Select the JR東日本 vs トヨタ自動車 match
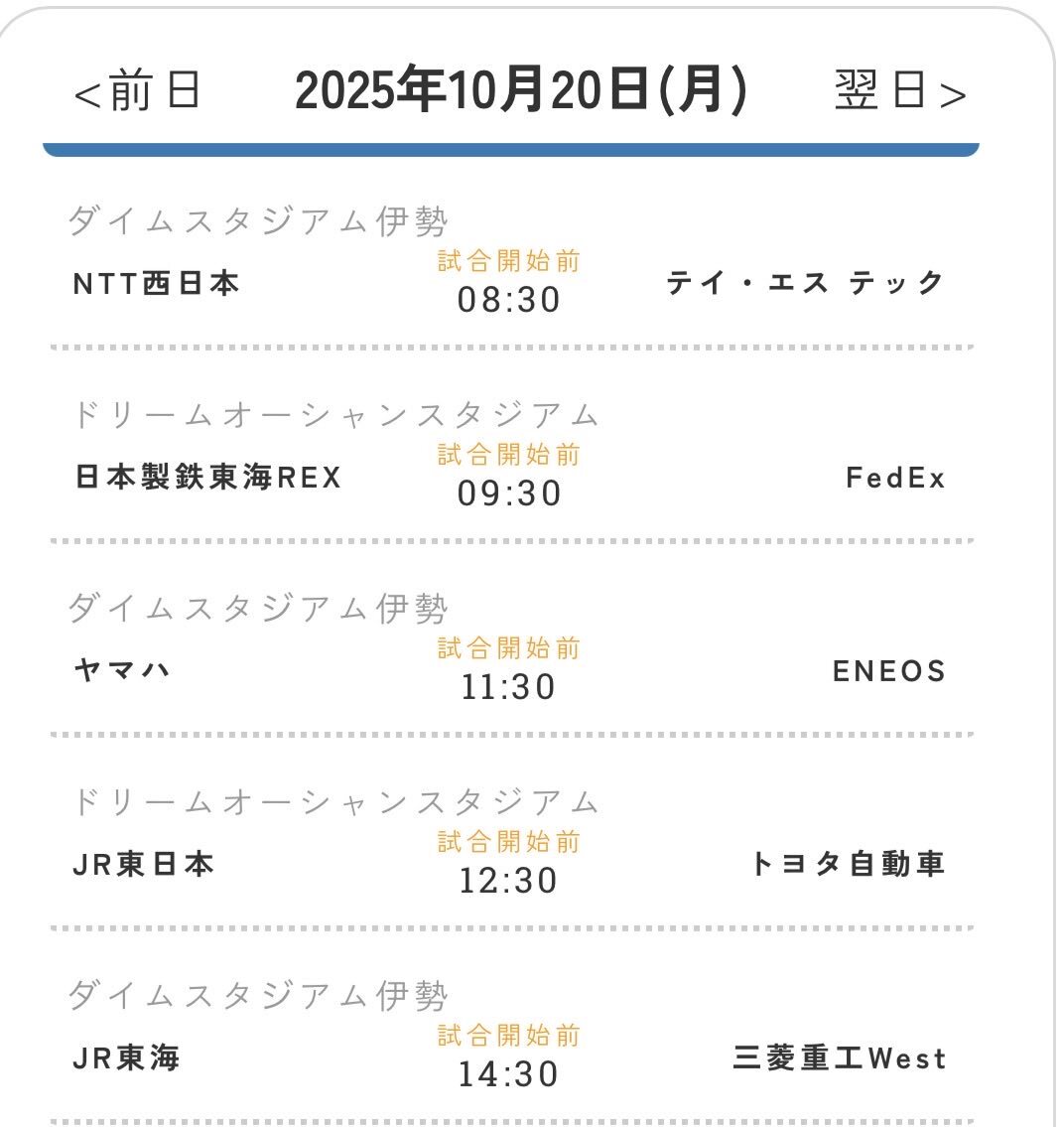 (x=509, y=865)
